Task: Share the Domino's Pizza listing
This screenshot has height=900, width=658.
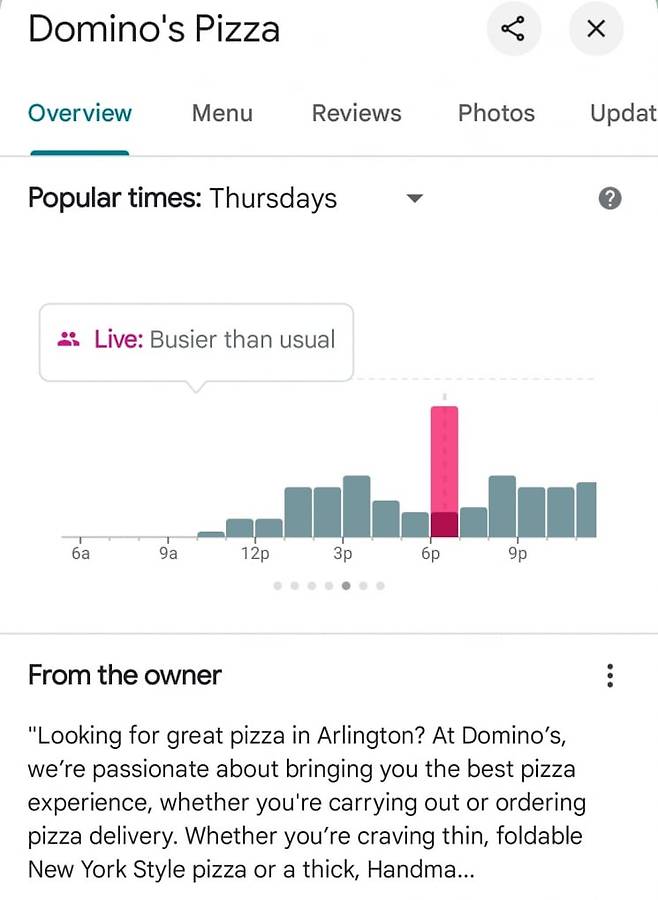Action: pos(513,29)
